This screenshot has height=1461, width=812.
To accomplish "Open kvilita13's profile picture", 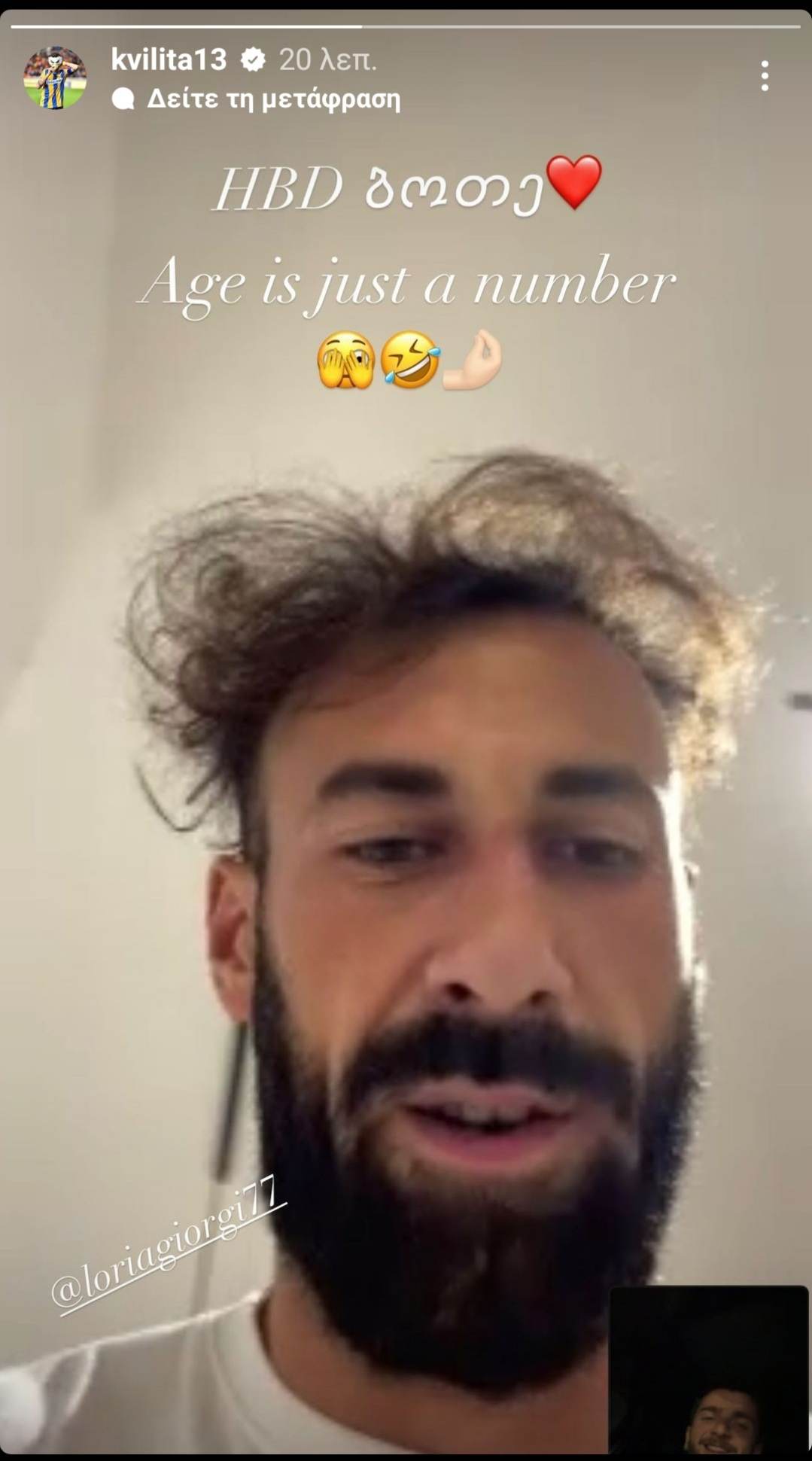I will click(x=54, y=78).
